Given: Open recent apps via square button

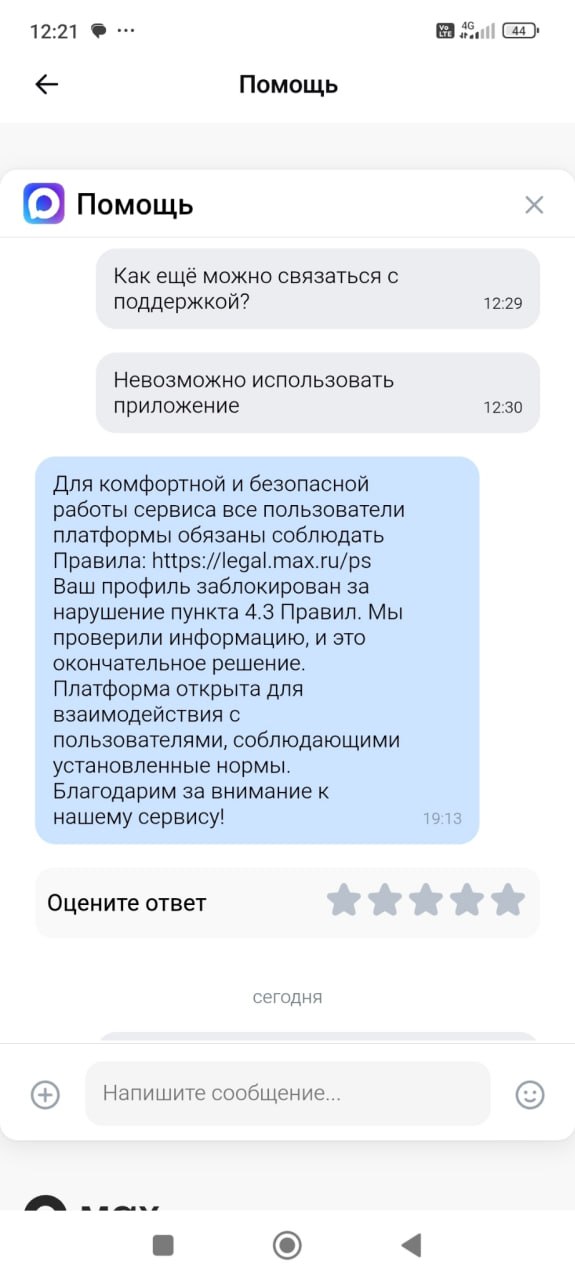Looking at the screenshot, I should point(163,1244).
